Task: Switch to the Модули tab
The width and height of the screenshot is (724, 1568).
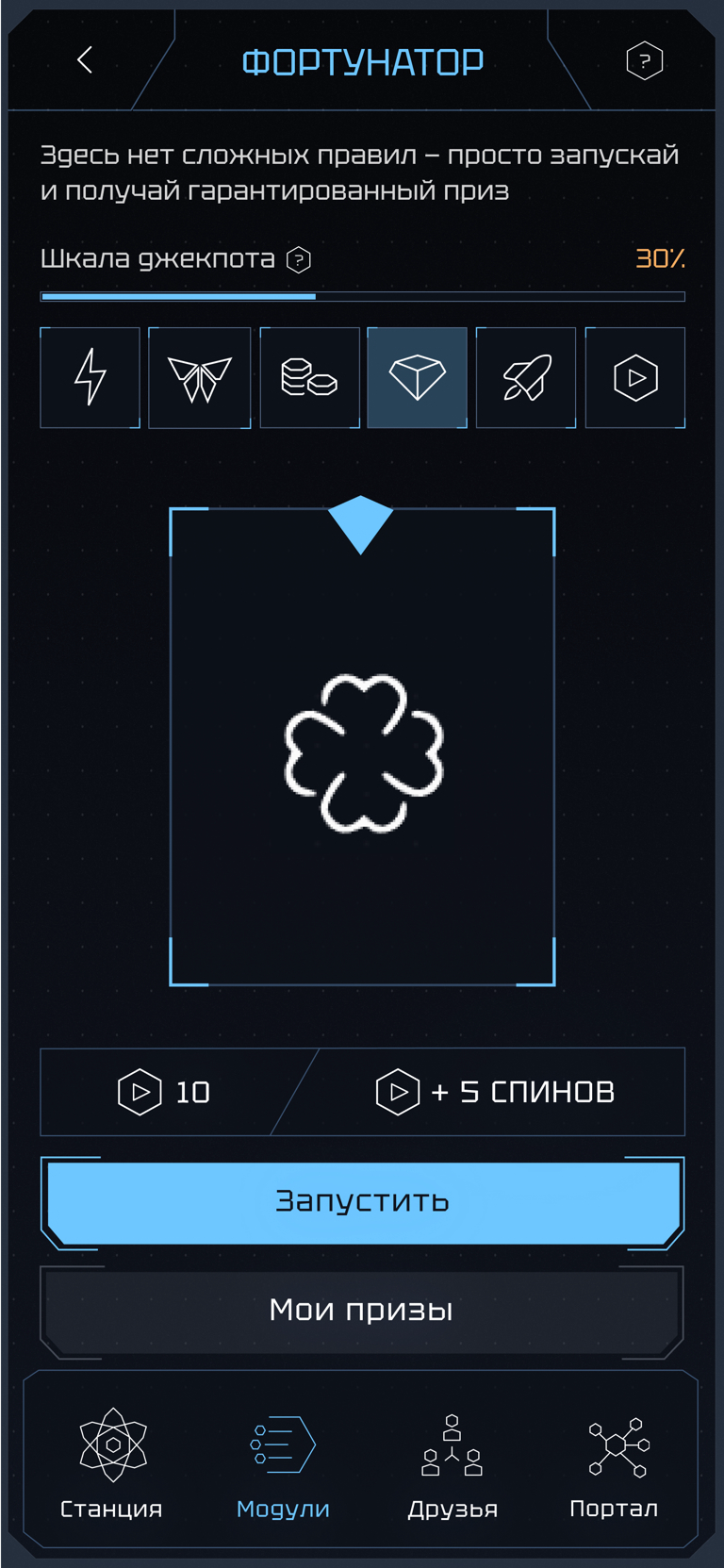Action: tap(283, 1463)
